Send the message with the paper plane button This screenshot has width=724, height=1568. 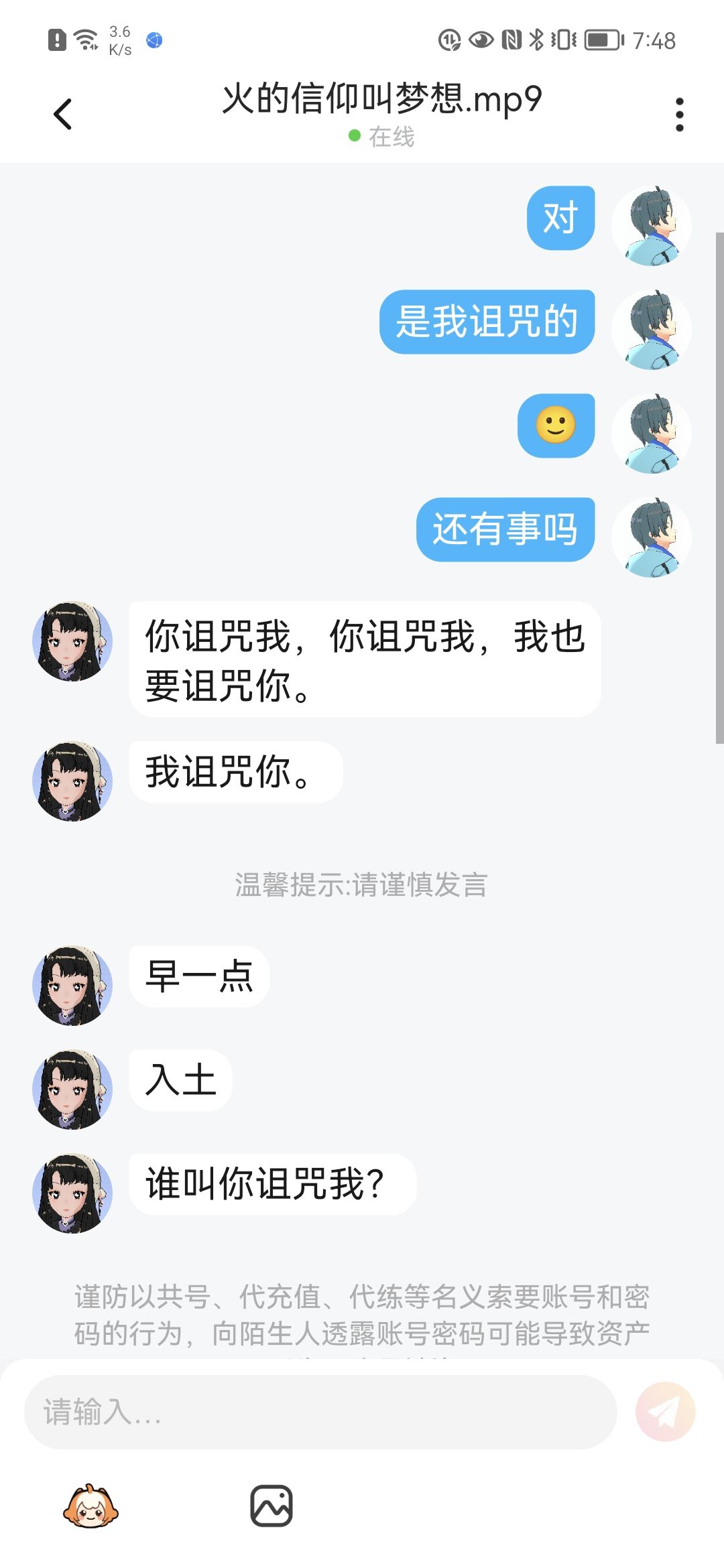(x=665, y=1411)
